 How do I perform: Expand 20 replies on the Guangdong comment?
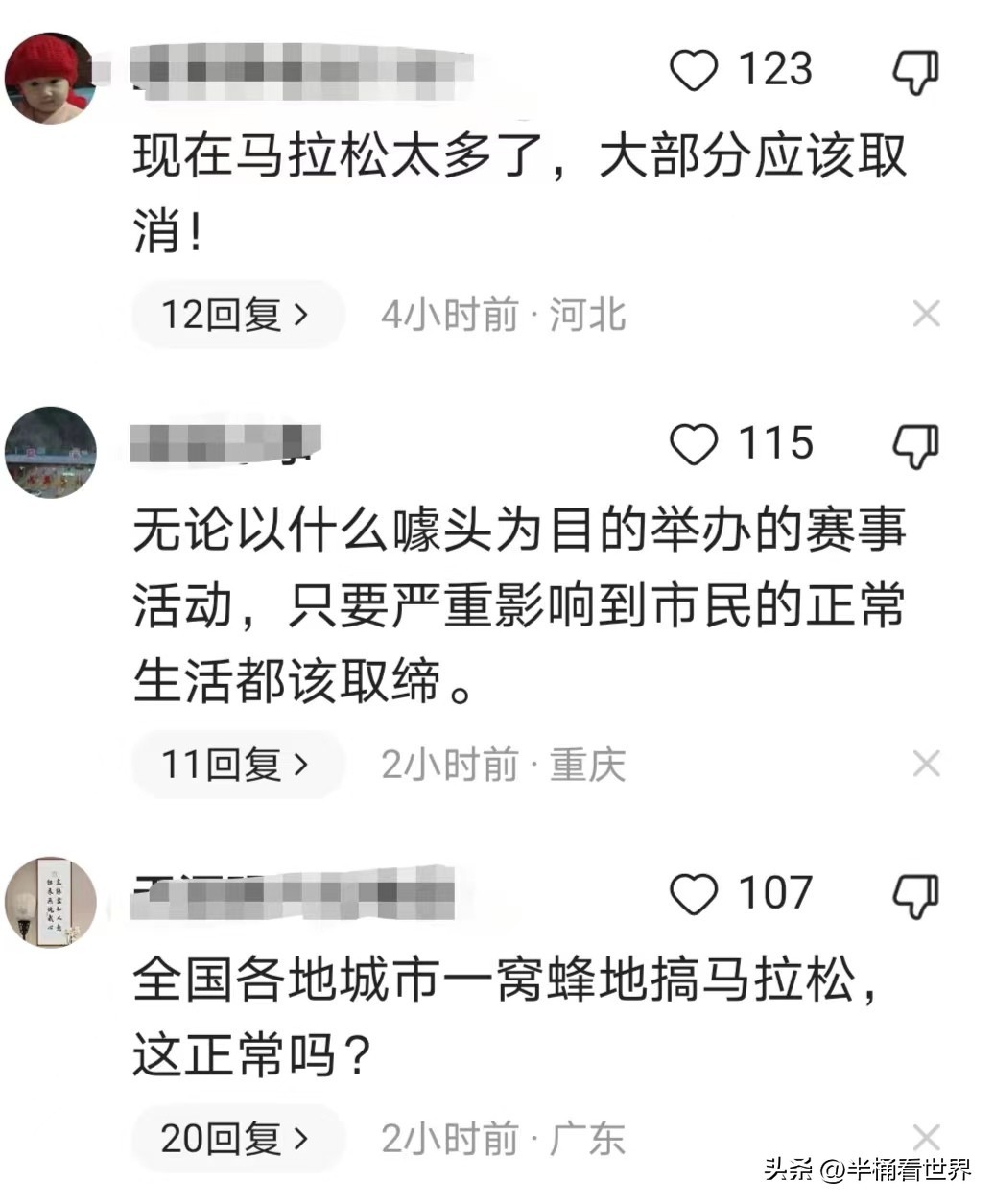click(236, 1139)
